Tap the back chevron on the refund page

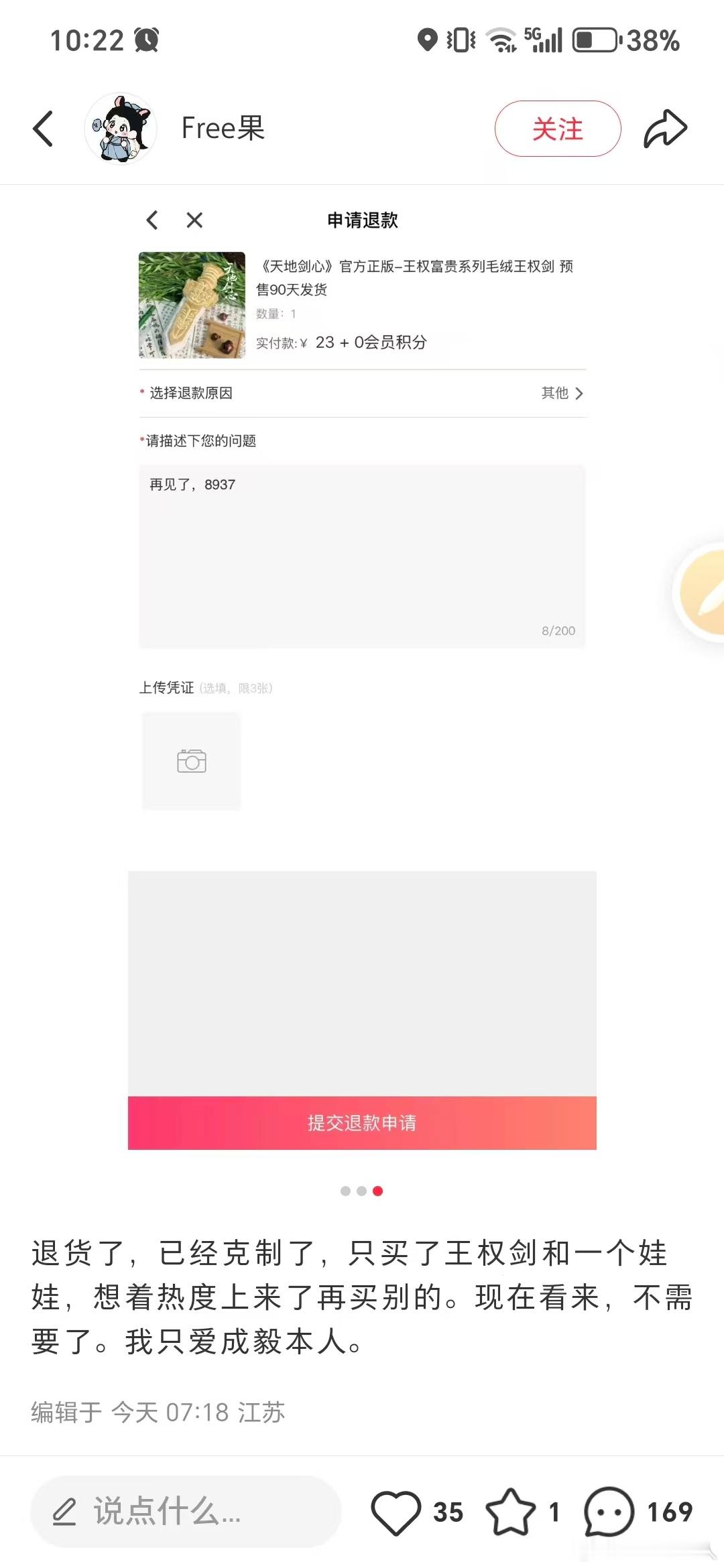tap(152, 220)
